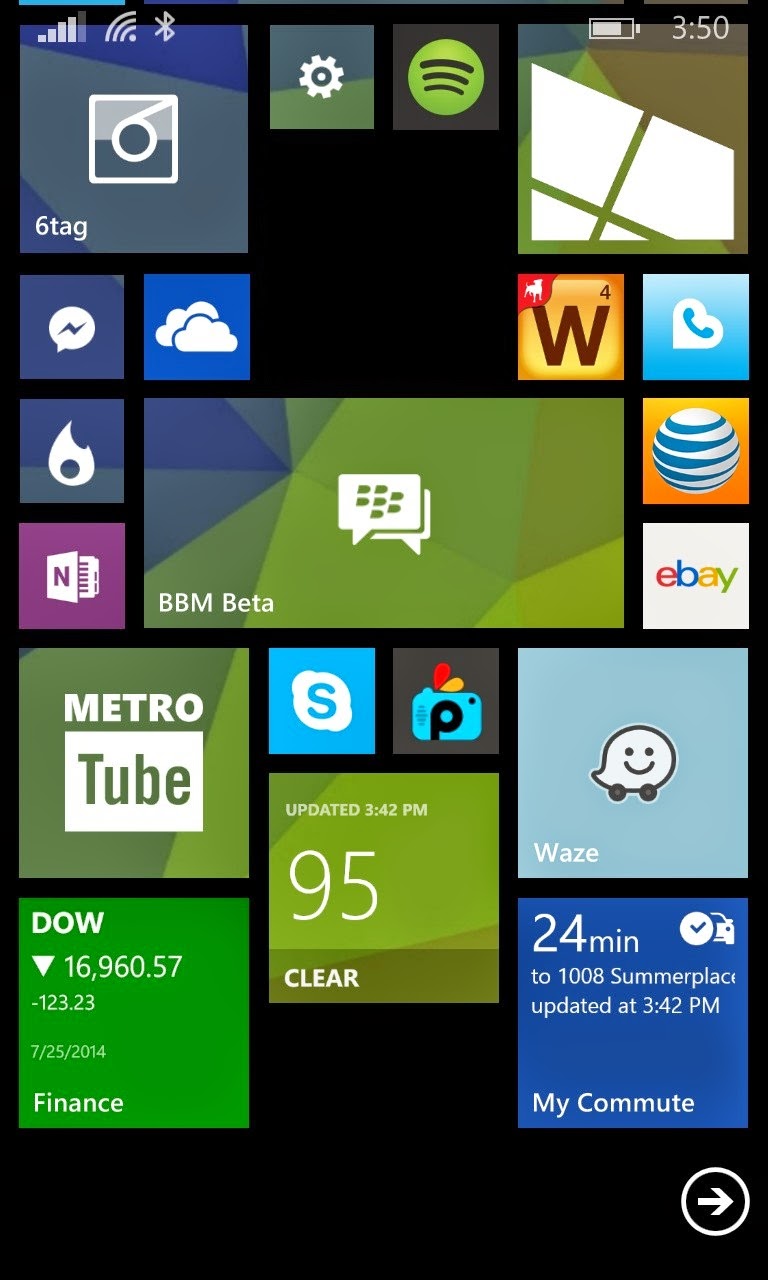This screenshot has height=1280, width=768.
Task: Open the weather tile showing 95 Clear
Action: pos(383,887)
